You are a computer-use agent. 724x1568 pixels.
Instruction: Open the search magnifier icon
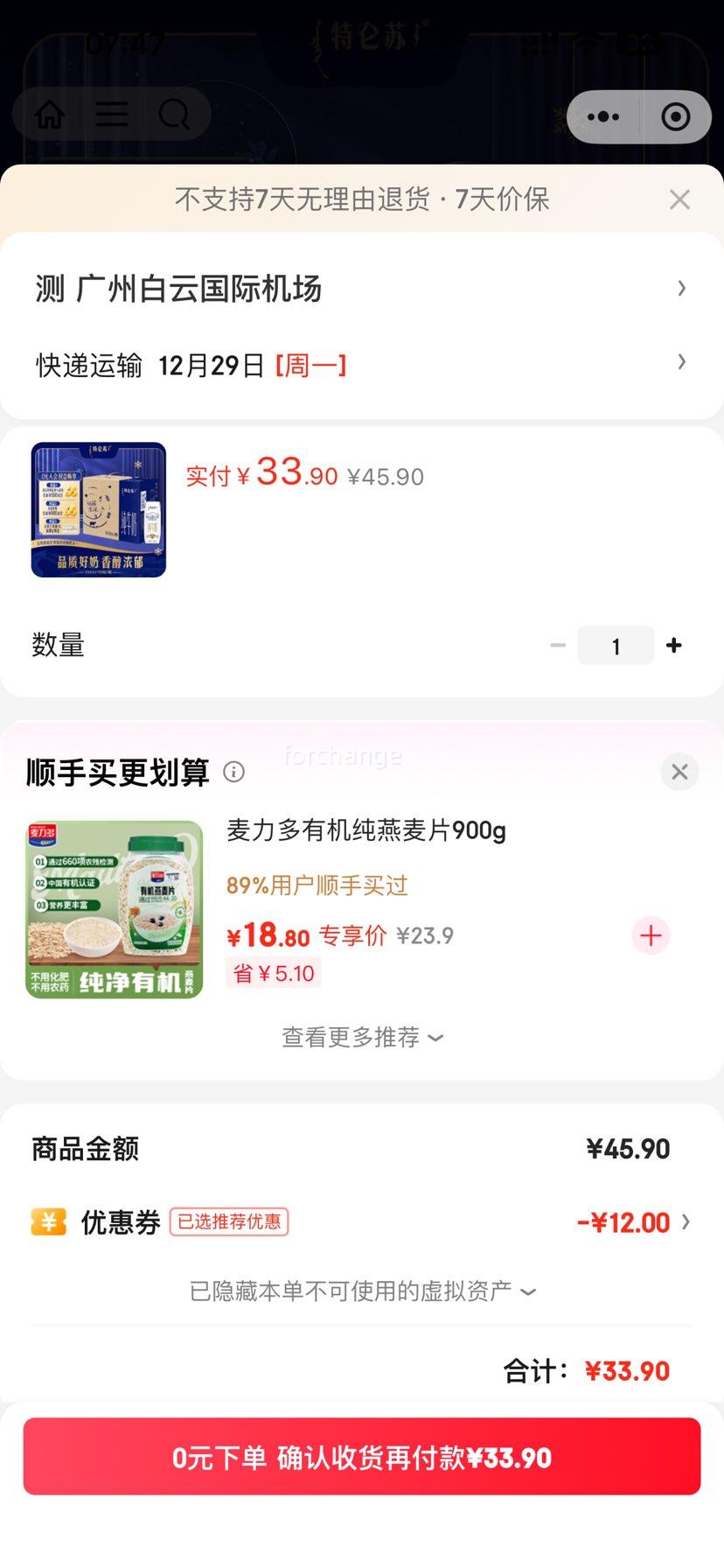pos(175,115)
